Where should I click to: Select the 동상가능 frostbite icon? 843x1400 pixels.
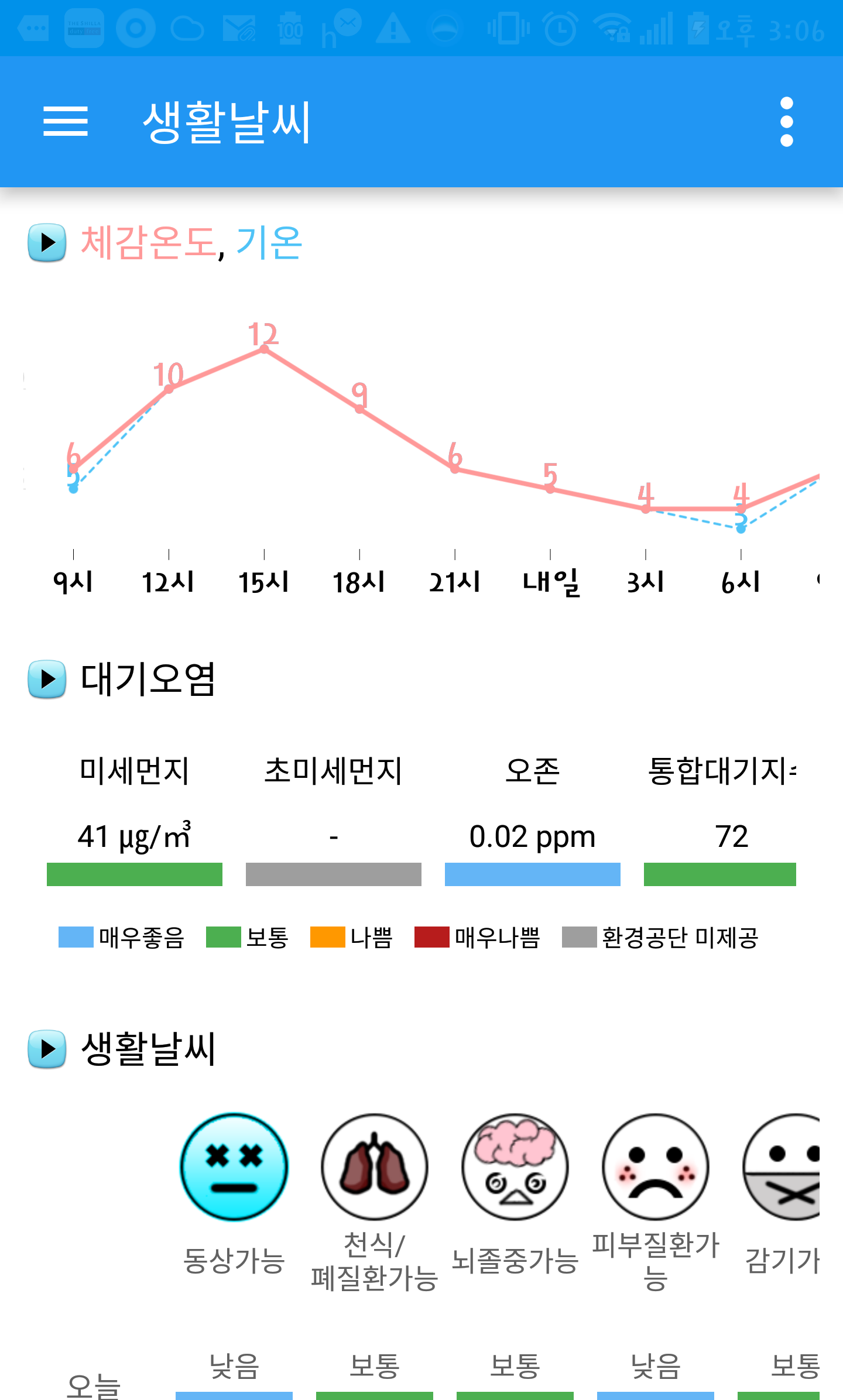point(234,1166)
